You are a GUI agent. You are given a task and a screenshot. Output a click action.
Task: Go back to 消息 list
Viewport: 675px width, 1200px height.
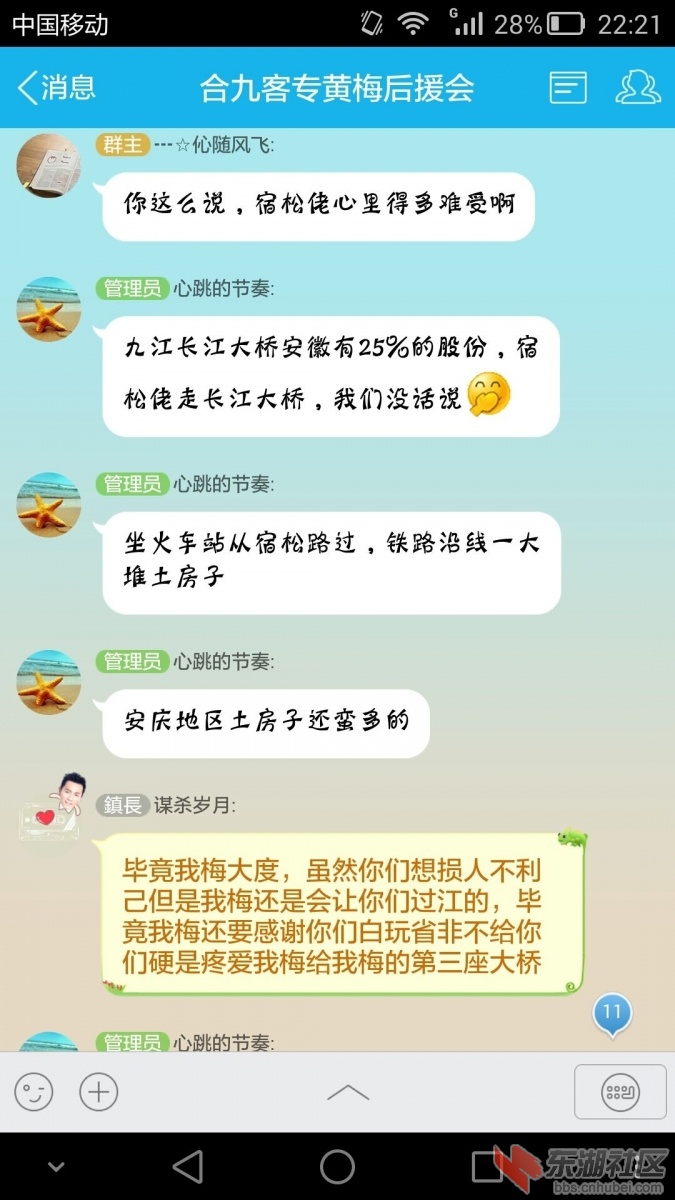[x=56, y=88]
